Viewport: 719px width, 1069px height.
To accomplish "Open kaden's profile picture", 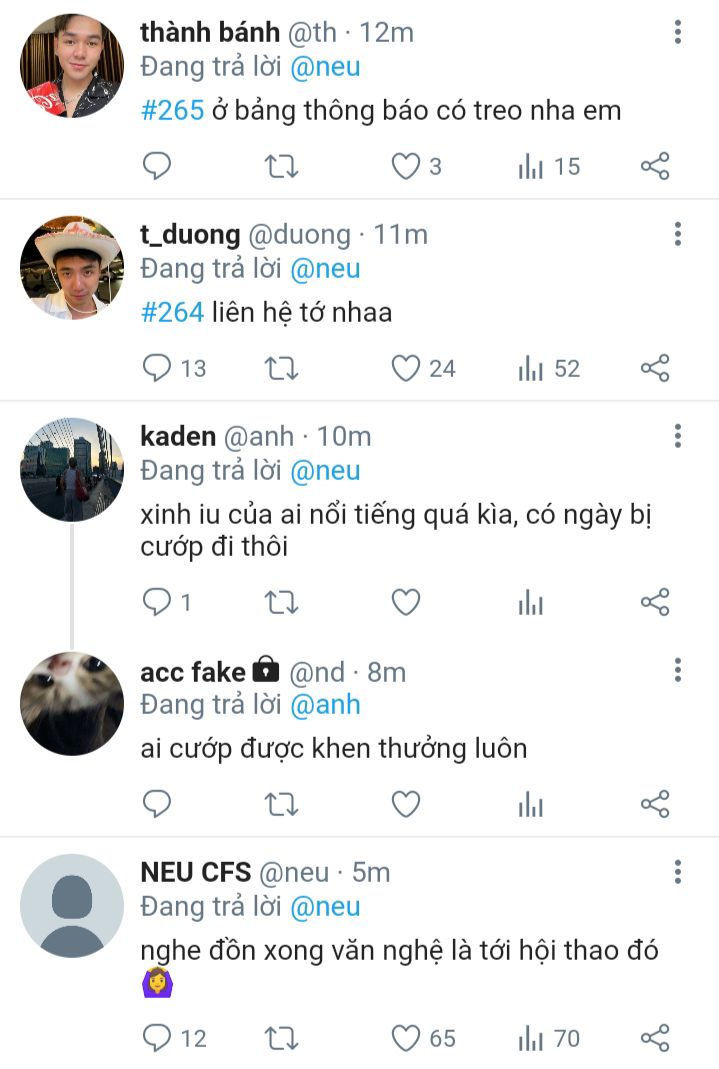I will pos(72,470).
